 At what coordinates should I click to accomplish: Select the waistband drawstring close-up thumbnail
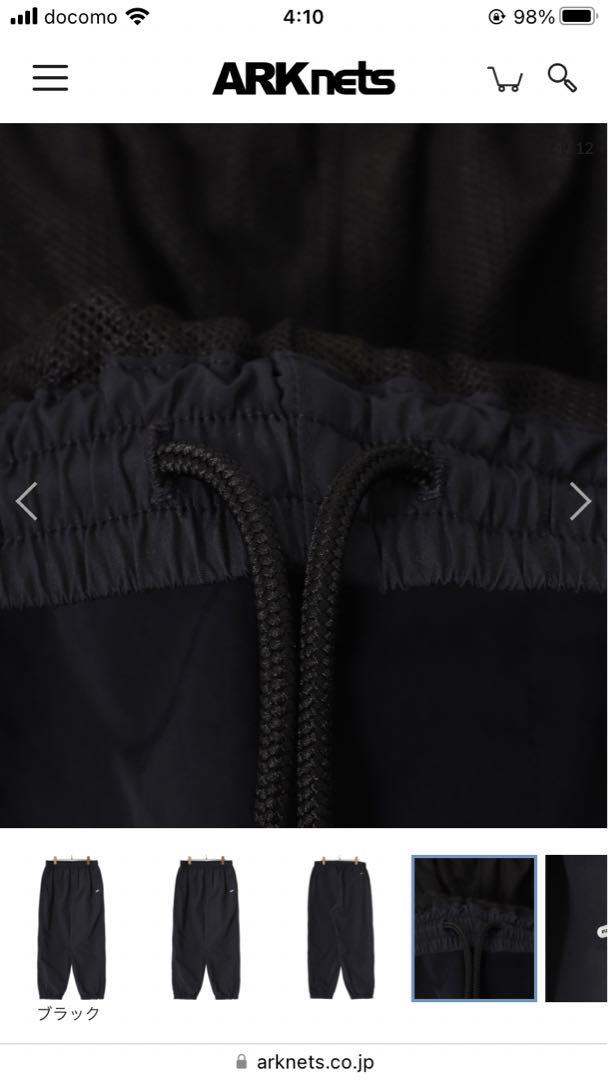click(474, 928)
